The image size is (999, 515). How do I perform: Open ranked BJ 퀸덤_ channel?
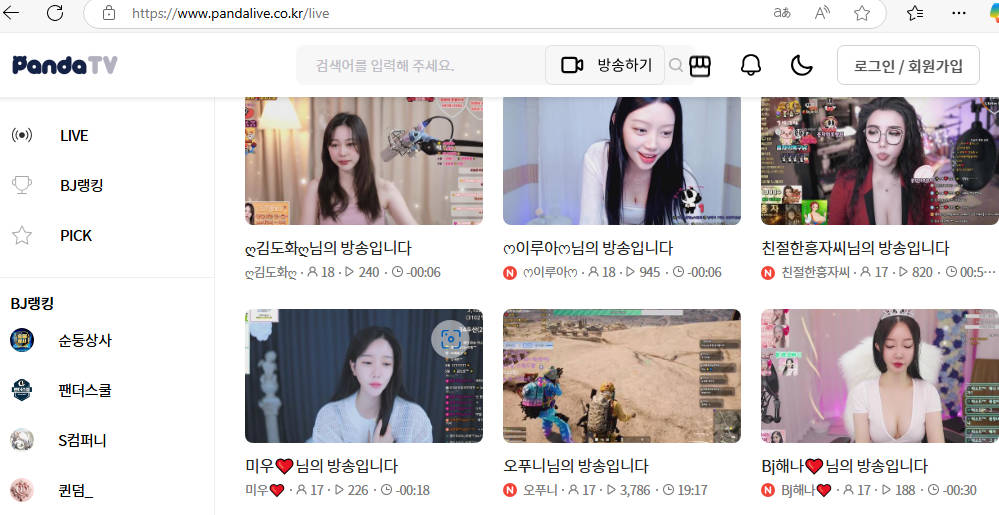pos(76,490)
